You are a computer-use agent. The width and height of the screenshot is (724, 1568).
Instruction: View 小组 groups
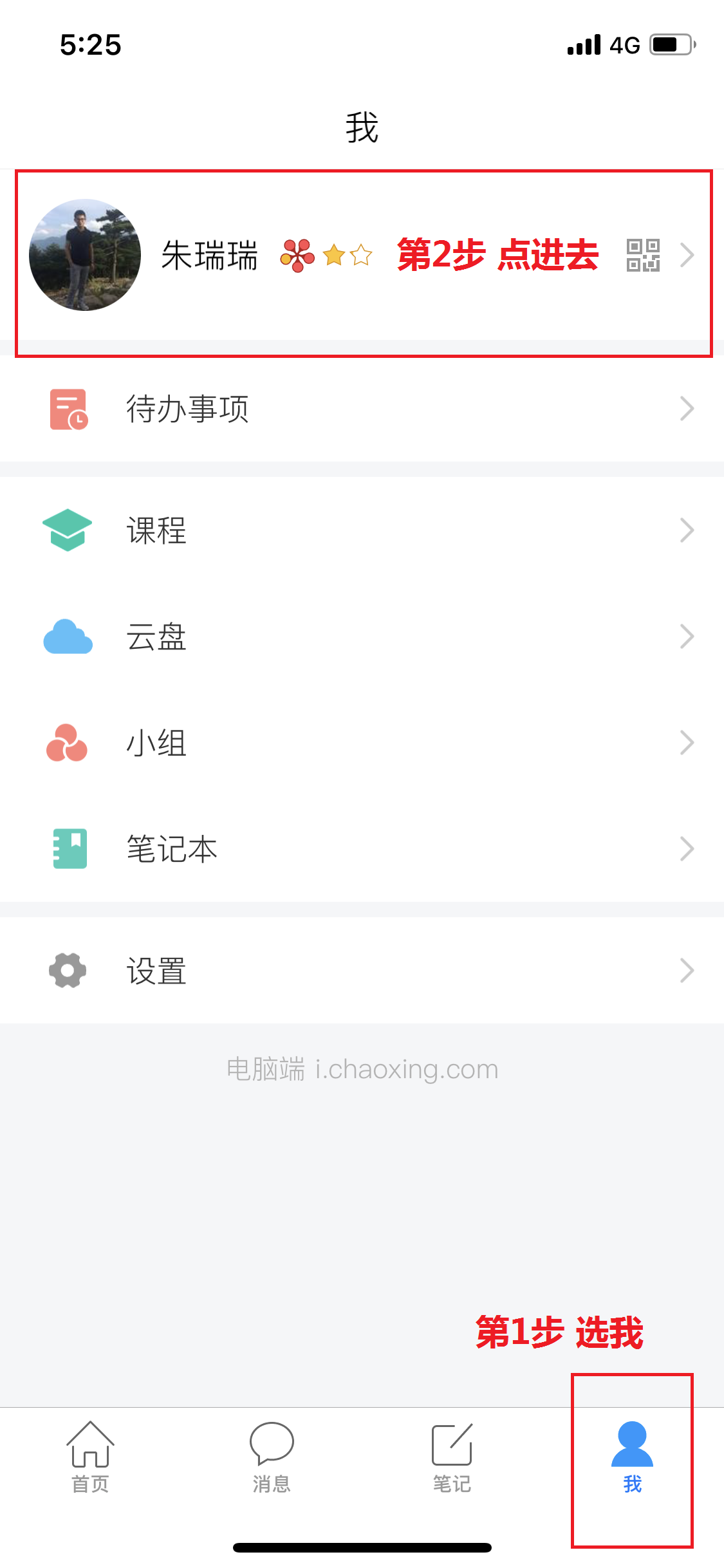[x=362, y=743]
